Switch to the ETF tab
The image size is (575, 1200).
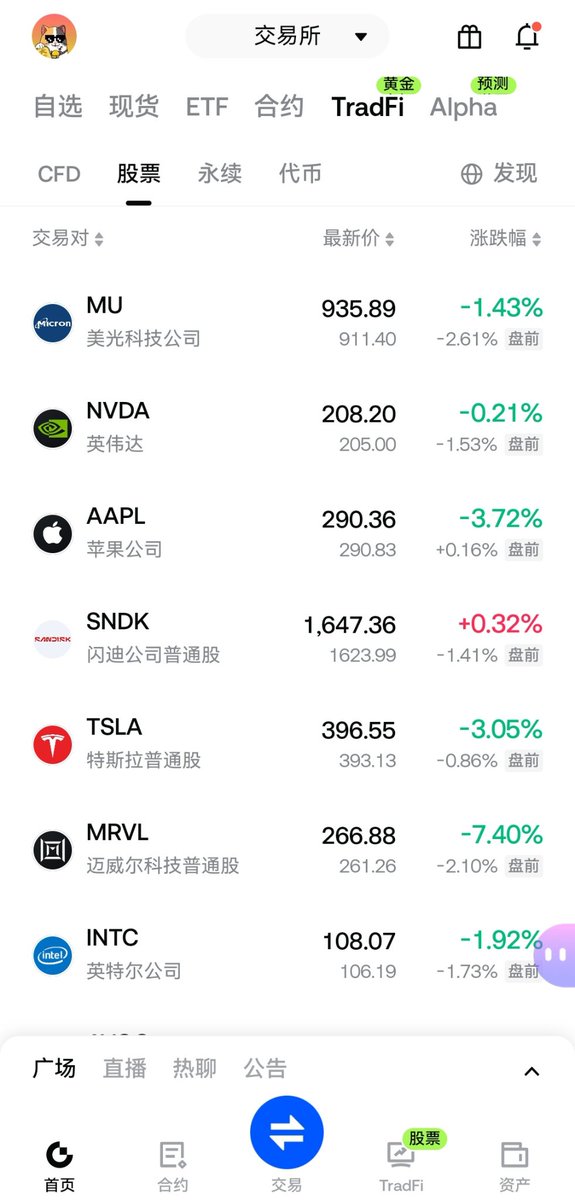coord(207,107)
